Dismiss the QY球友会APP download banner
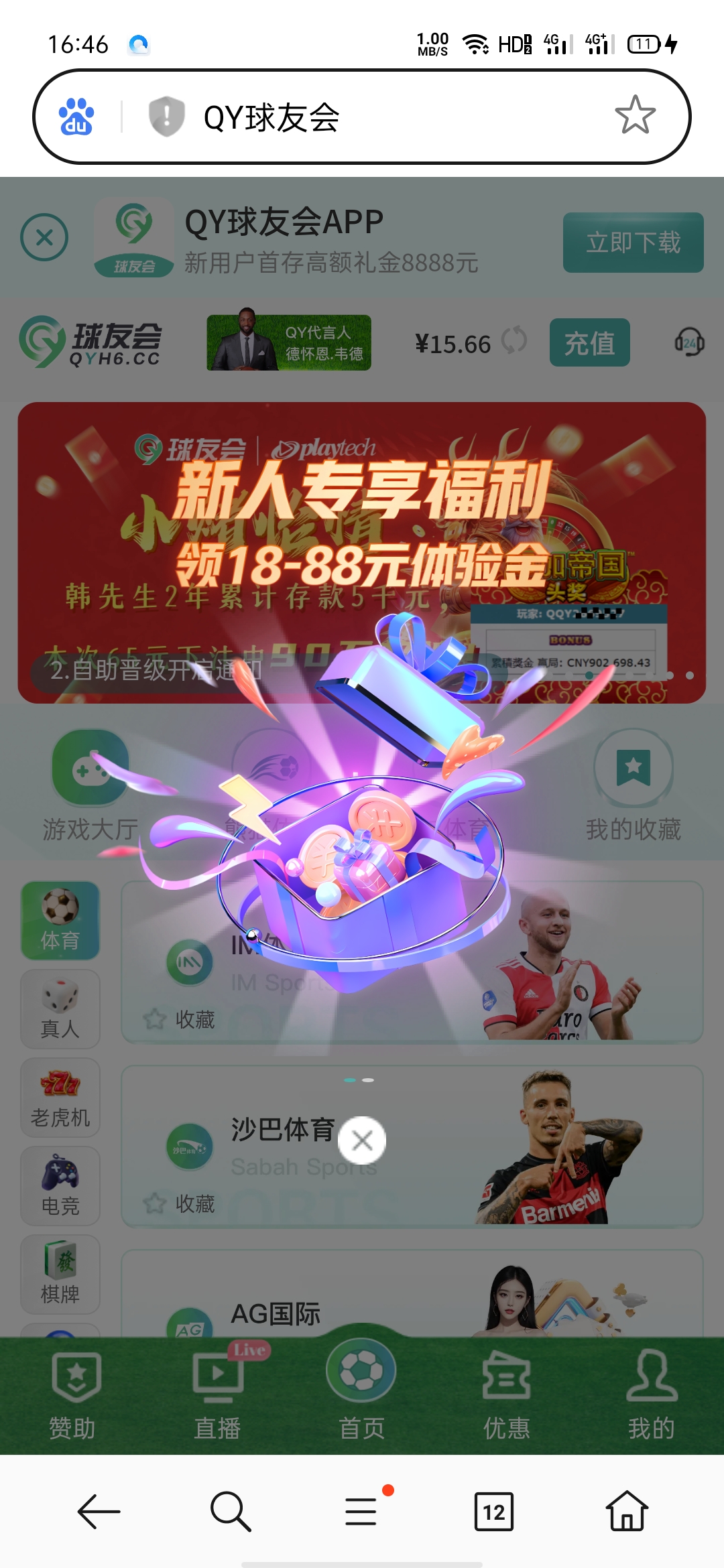This screenshot has width=724, height=1568. tap(44, 237)
